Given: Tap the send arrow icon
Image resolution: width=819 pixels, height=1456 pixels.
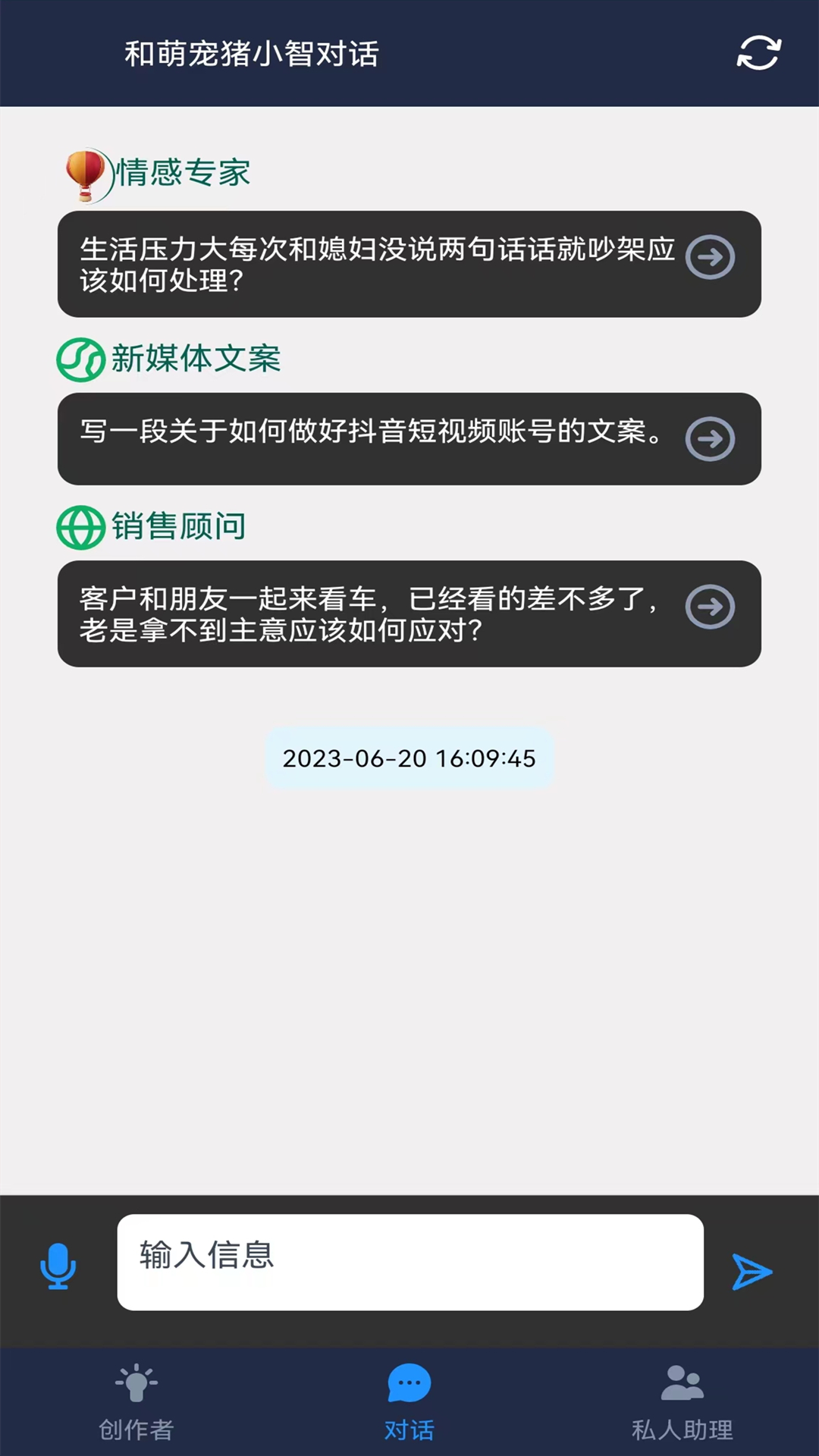Looking at the screenshot, I should click(752, 1272).
